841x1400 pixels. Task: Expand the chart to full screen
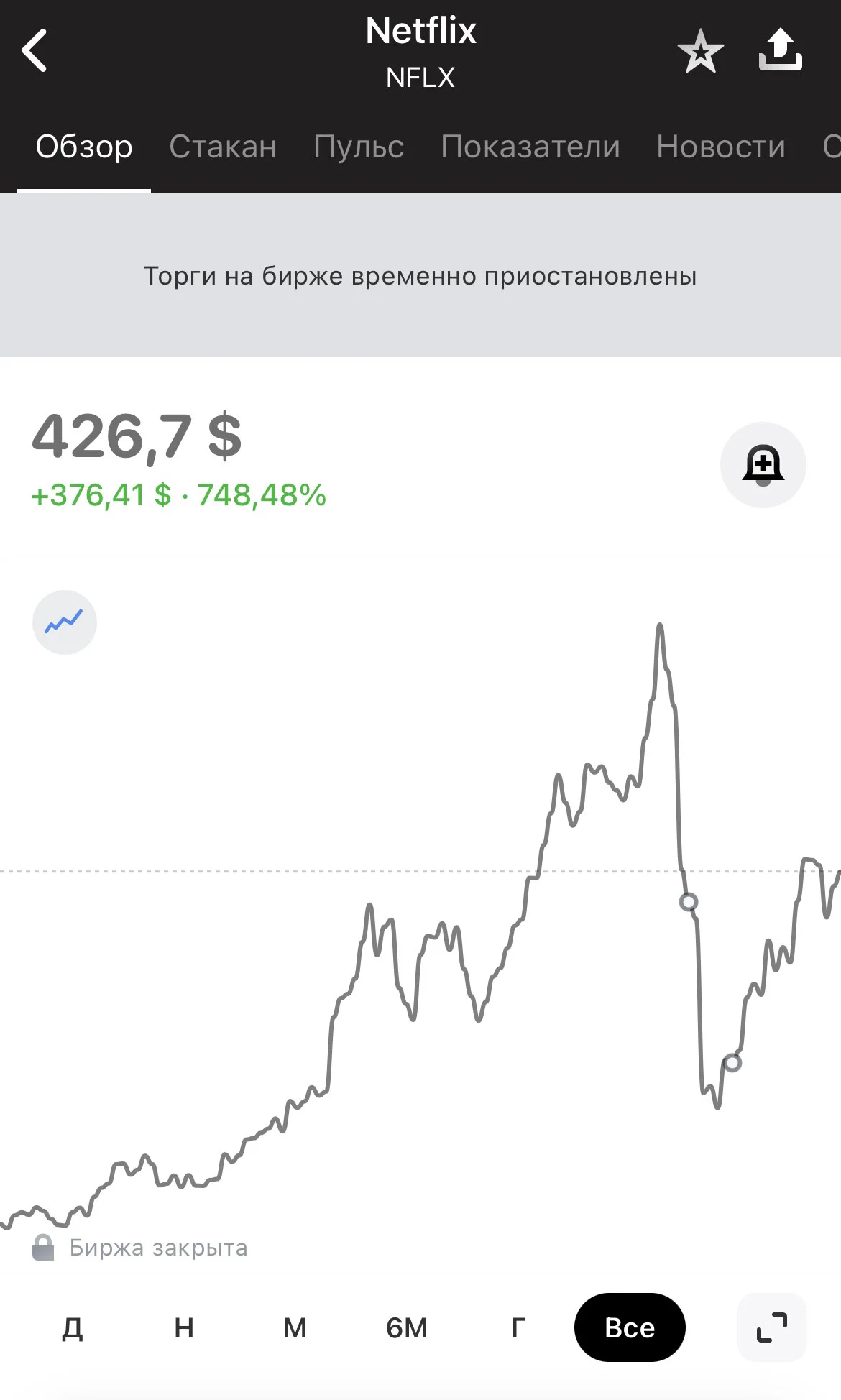click(772, 1327)
